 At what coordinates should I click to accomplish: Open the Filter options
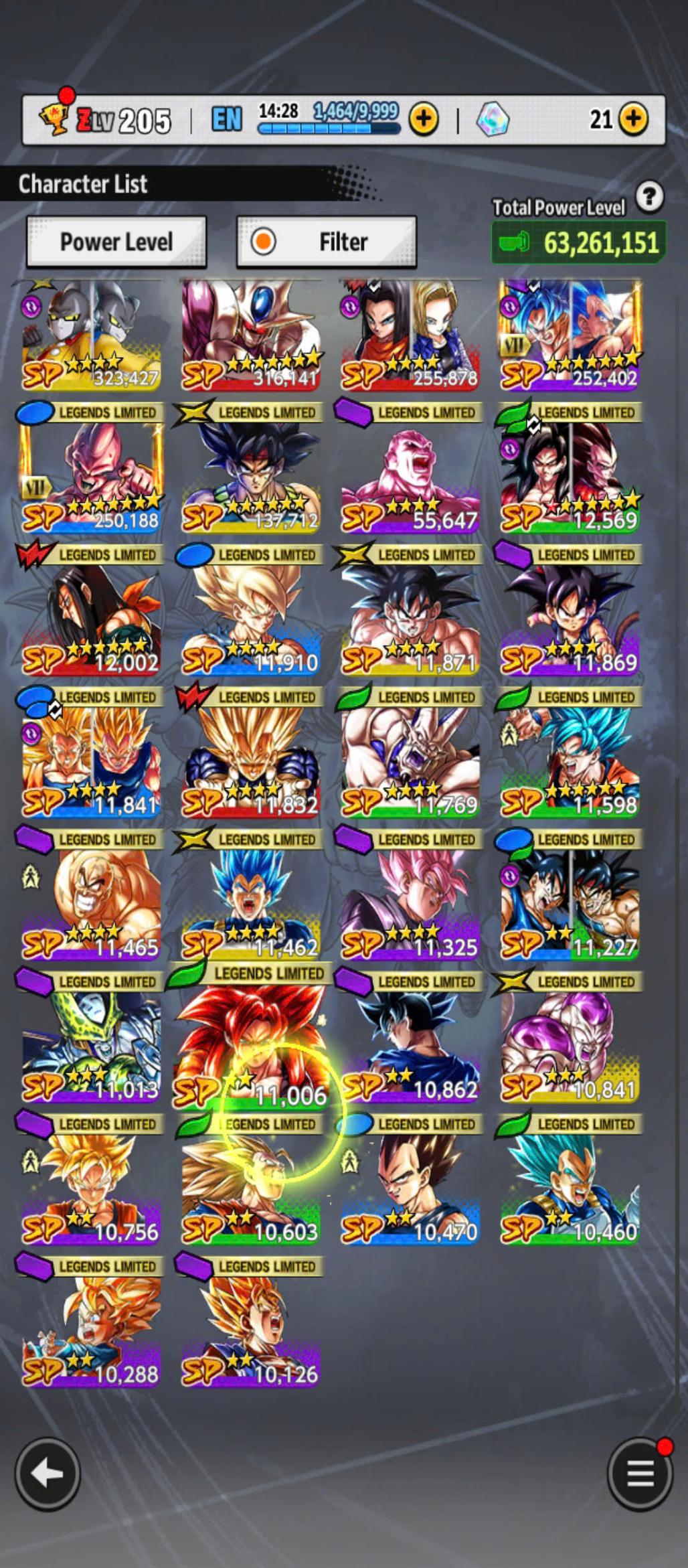(327, 242)
